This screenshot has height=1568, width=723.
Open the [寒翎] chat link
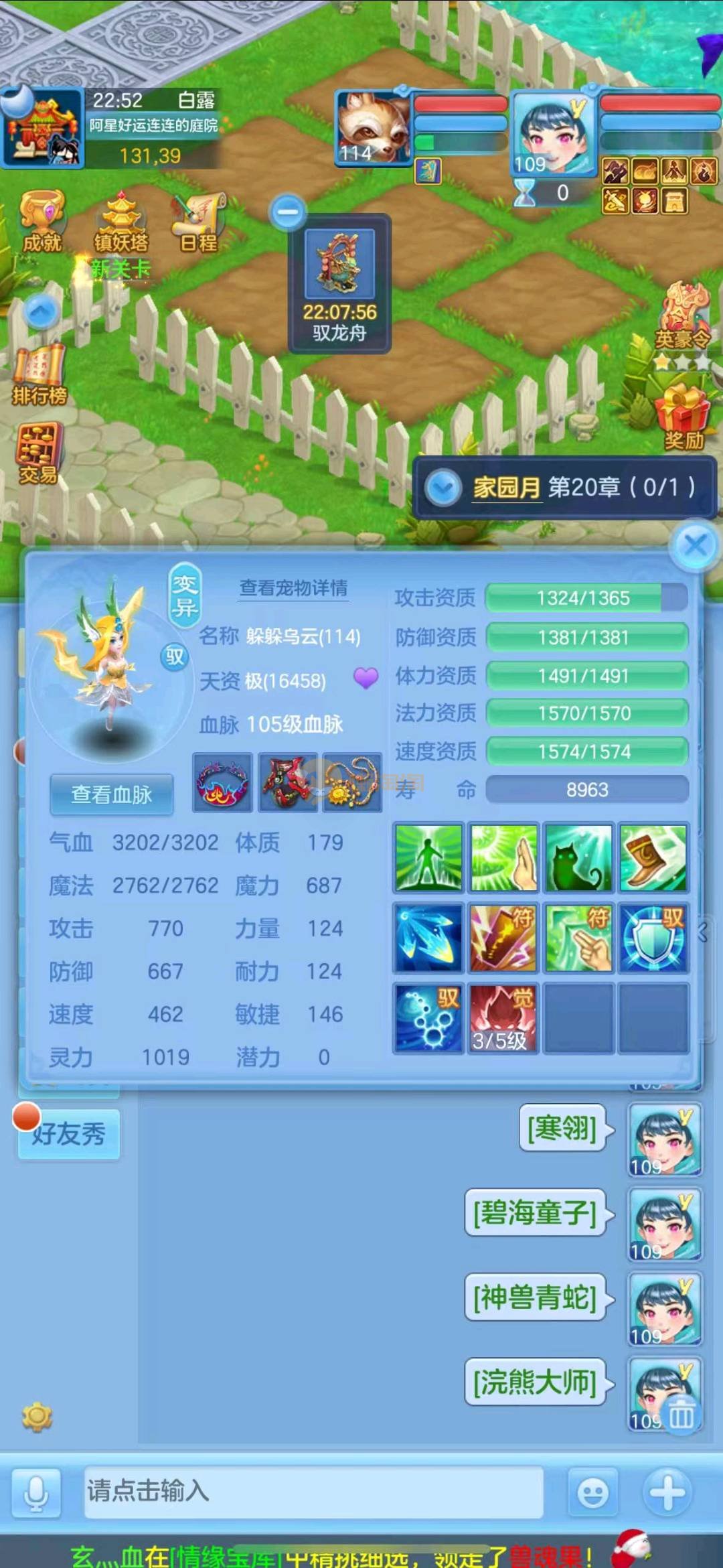(562, 1128)
